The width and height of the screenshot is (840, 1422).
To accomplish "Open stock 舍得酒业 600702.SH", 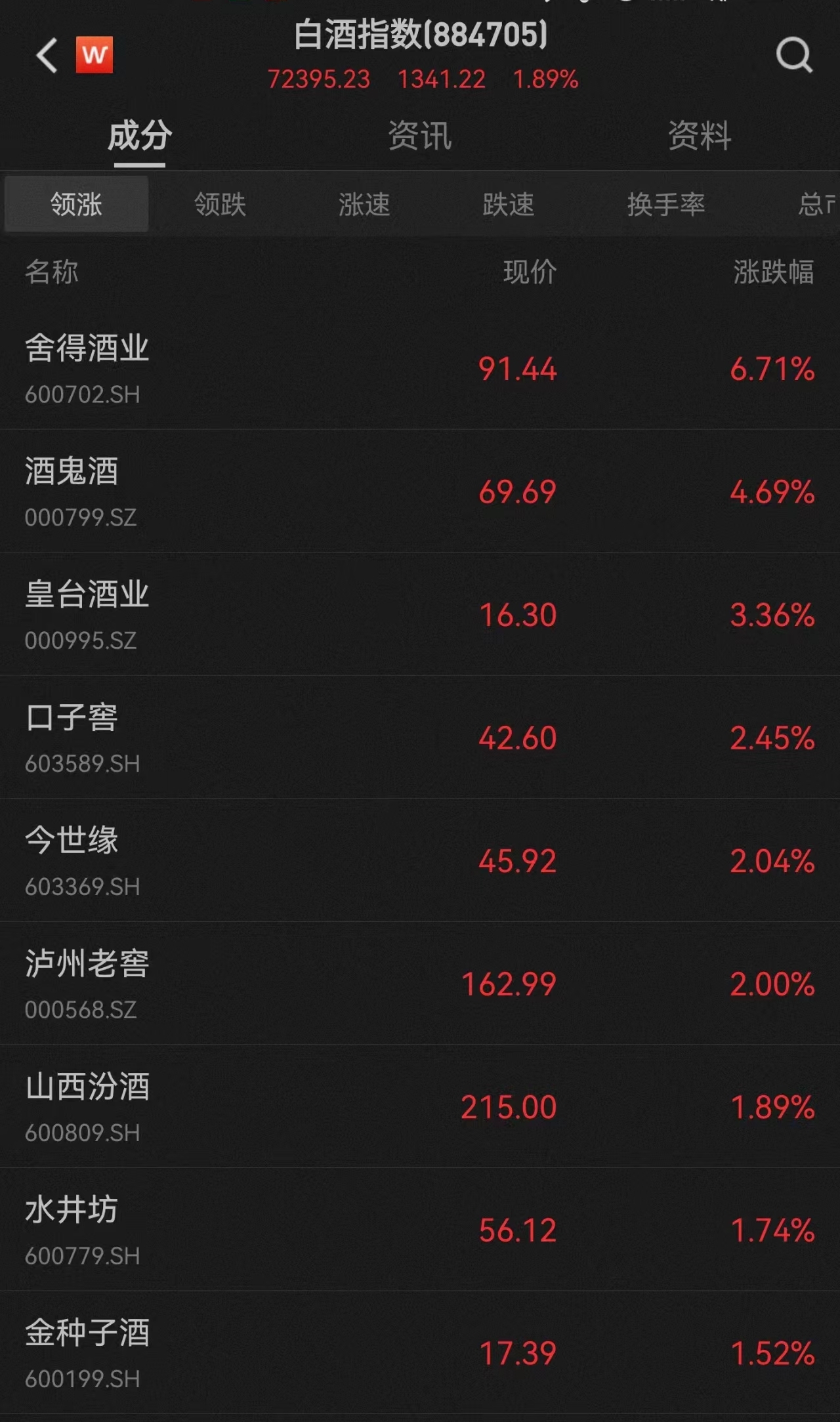I will coord(420,368).
